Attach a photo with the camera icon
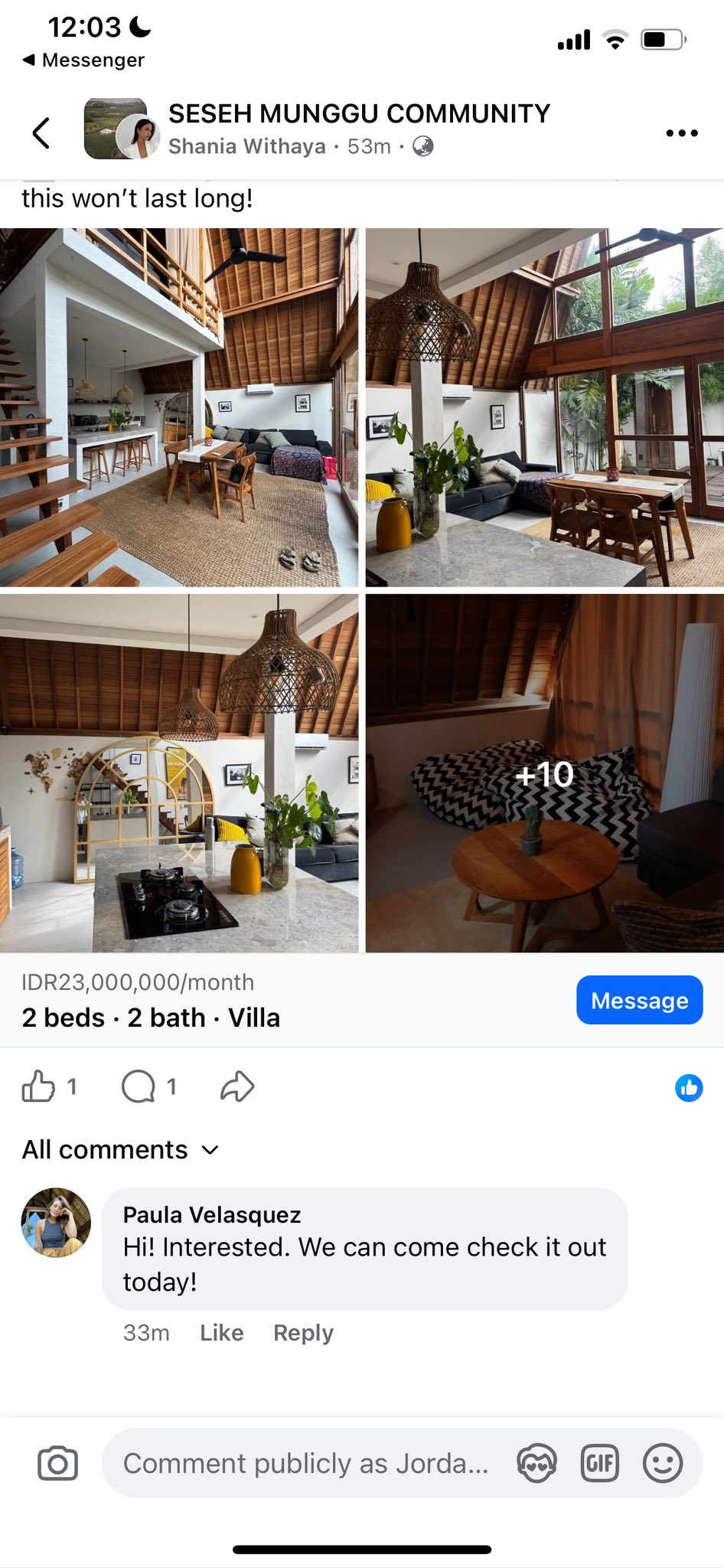The width and height of the screenshot is (724, 1568). point(57,1464)
